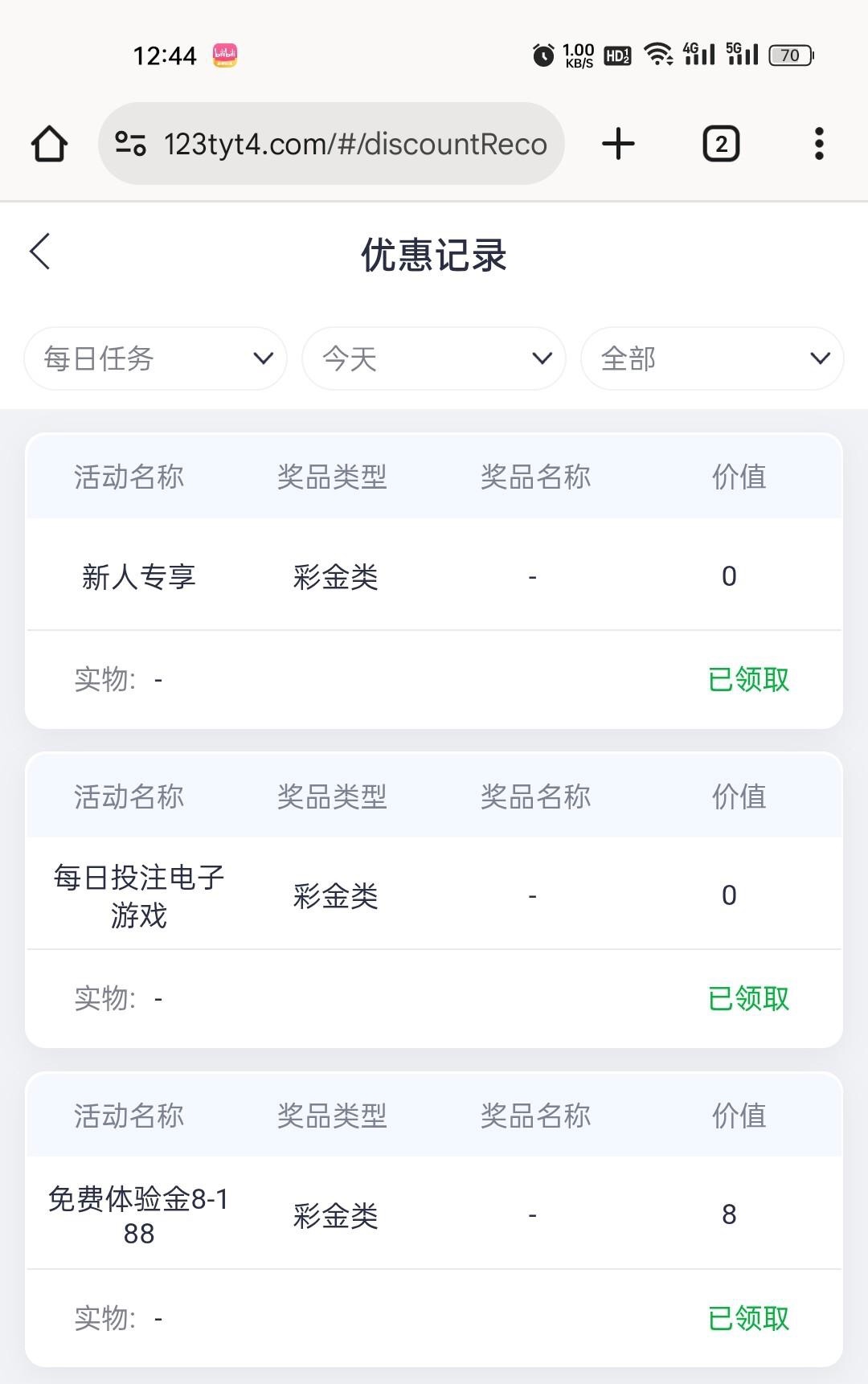Tap the browser home button
Image resolution: width=868 pixels, height=1384 pixels.
click(x=49, y=145)
